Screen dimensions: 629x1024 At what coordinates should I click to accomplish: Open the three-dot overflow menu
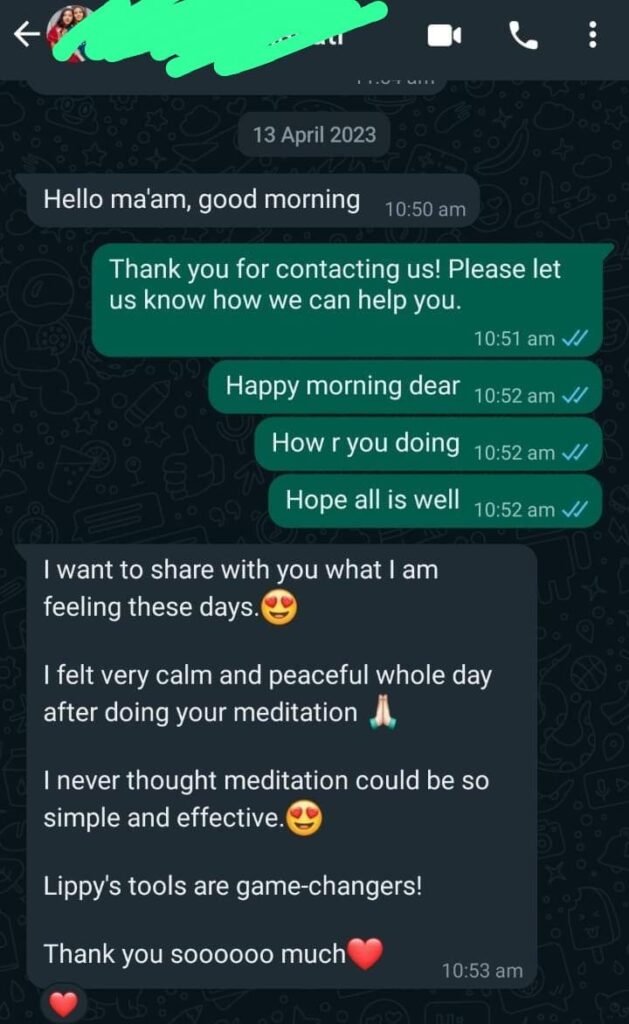click(x=593, y=36)
